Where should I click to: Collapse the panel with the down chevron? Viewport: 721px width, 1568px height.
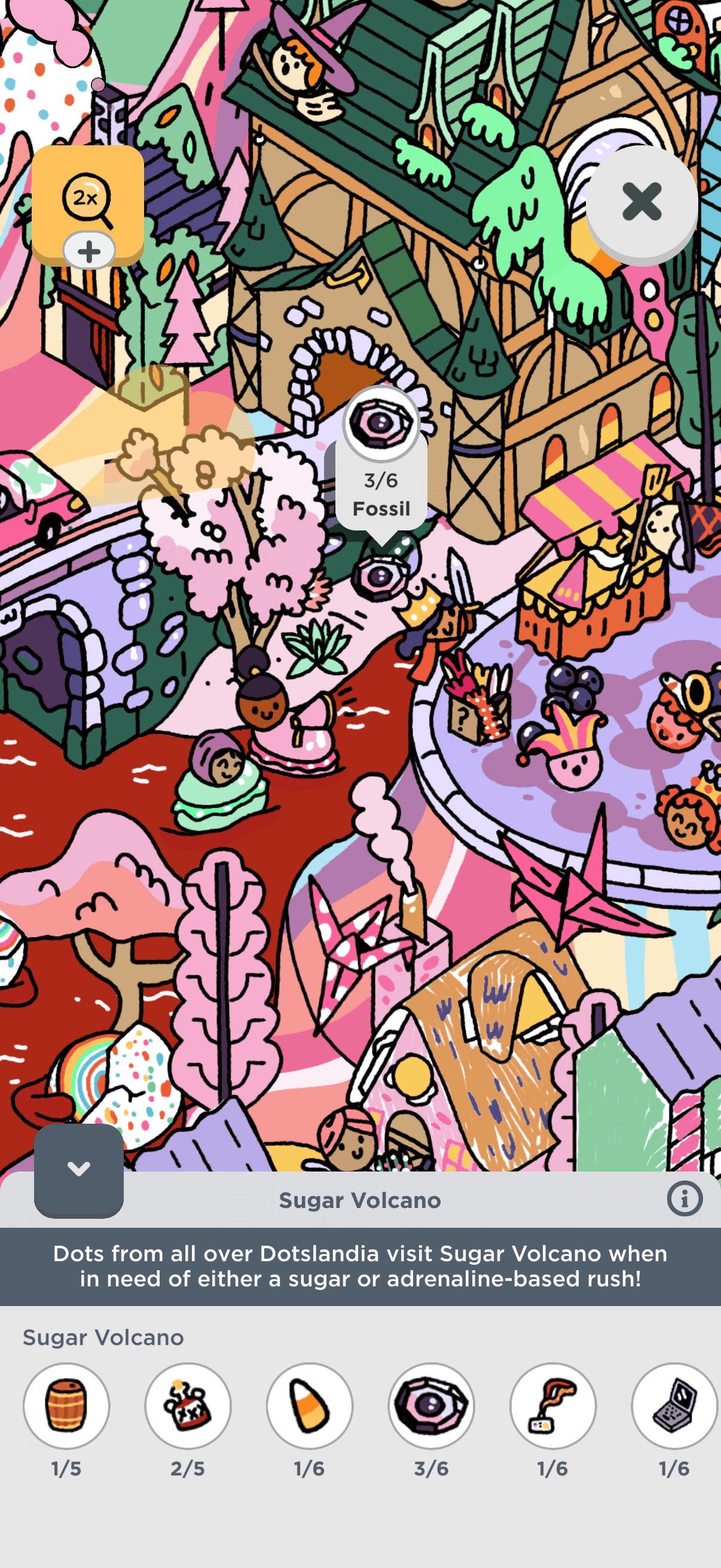tap(78, 1169)
